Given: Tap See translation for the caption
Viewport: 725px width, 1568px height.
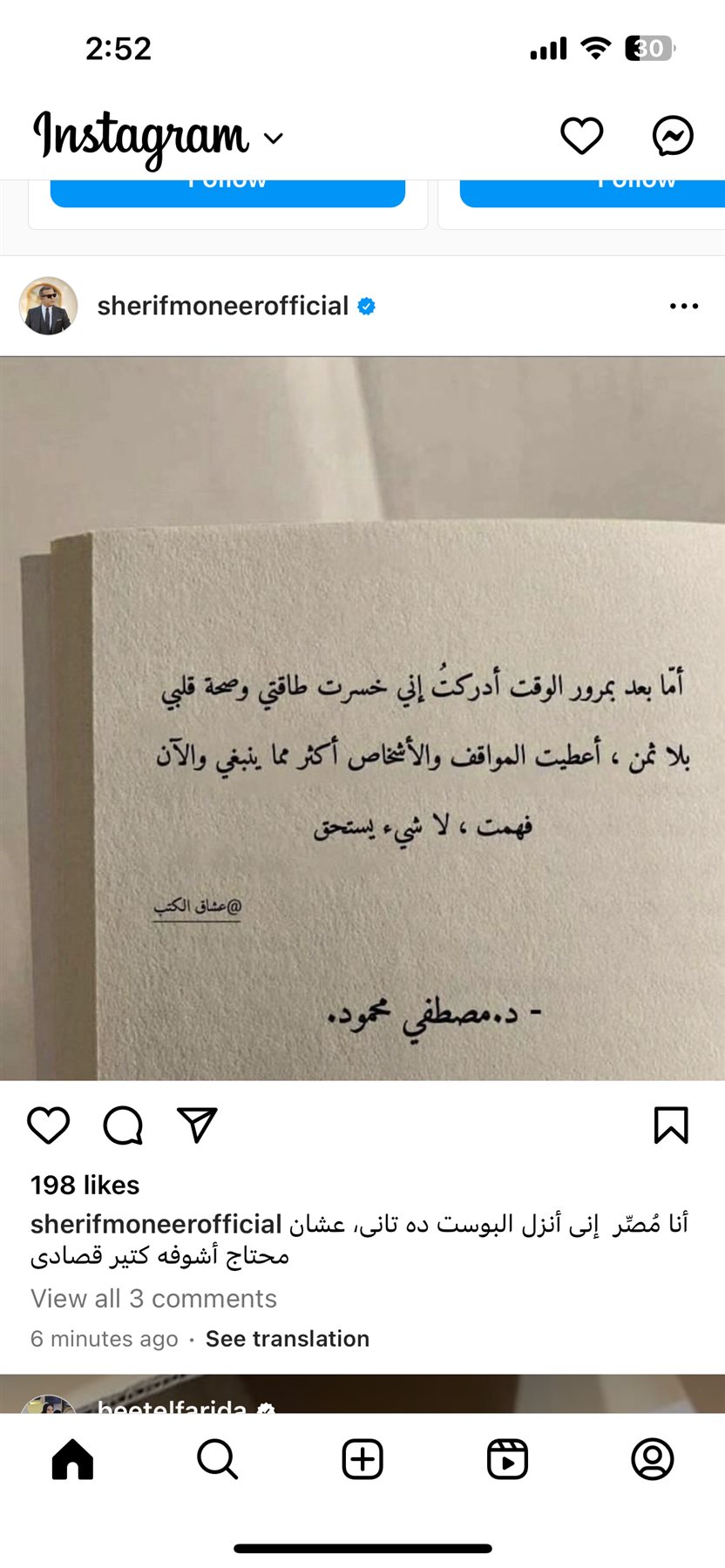Looking at the screenshot, I should (x=288, y=1339).
